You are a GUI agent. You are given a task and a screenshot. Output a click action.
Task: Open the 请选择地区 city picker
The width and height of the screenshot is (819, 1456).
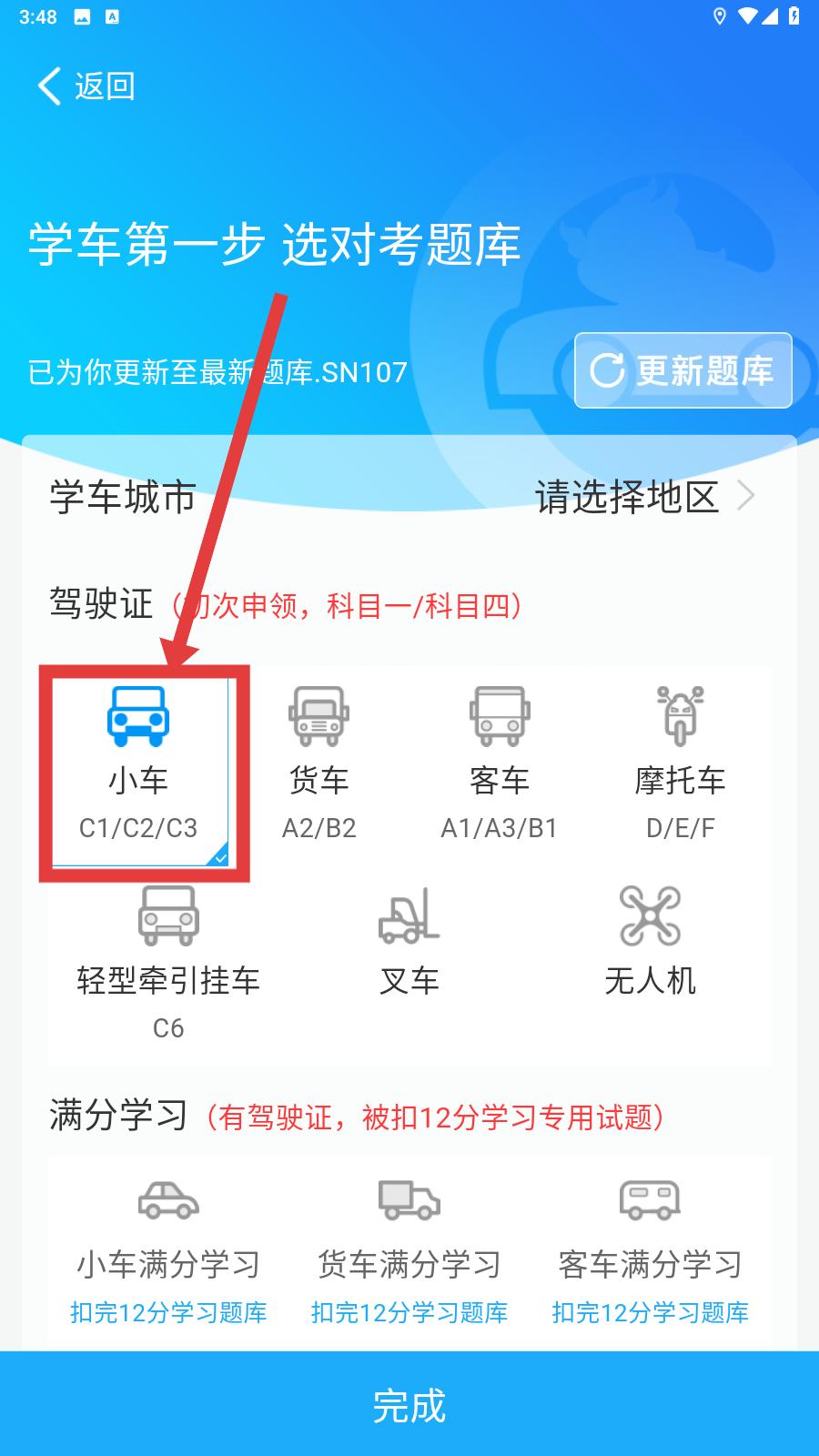[x=646, y=497]
